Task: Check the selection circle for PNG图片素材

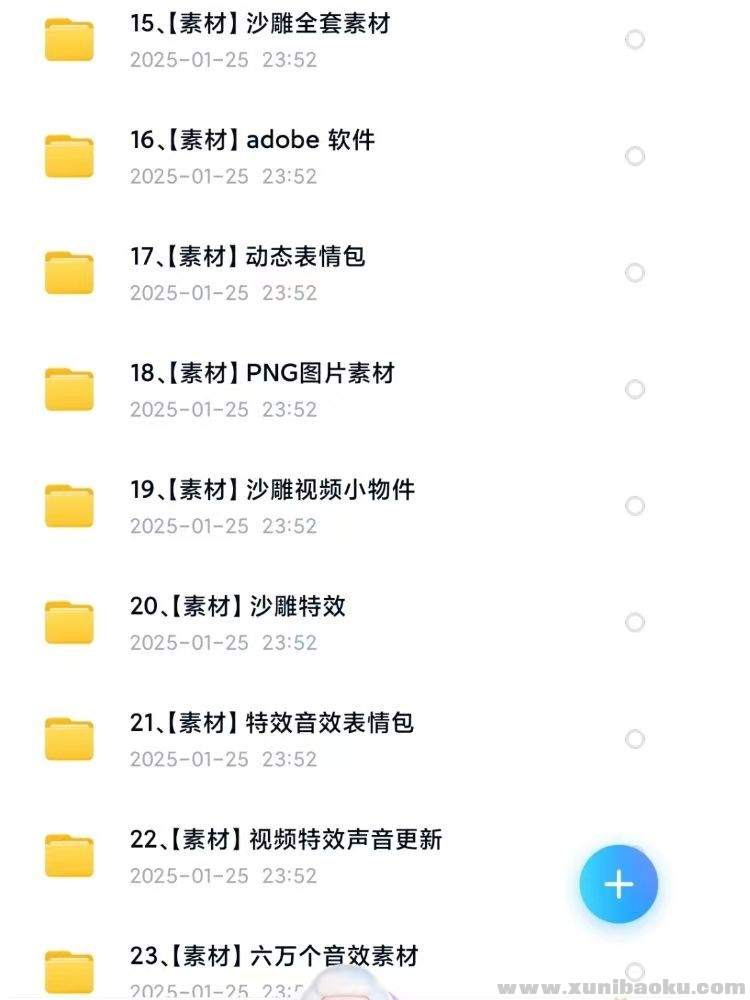Action: [635, 389]
